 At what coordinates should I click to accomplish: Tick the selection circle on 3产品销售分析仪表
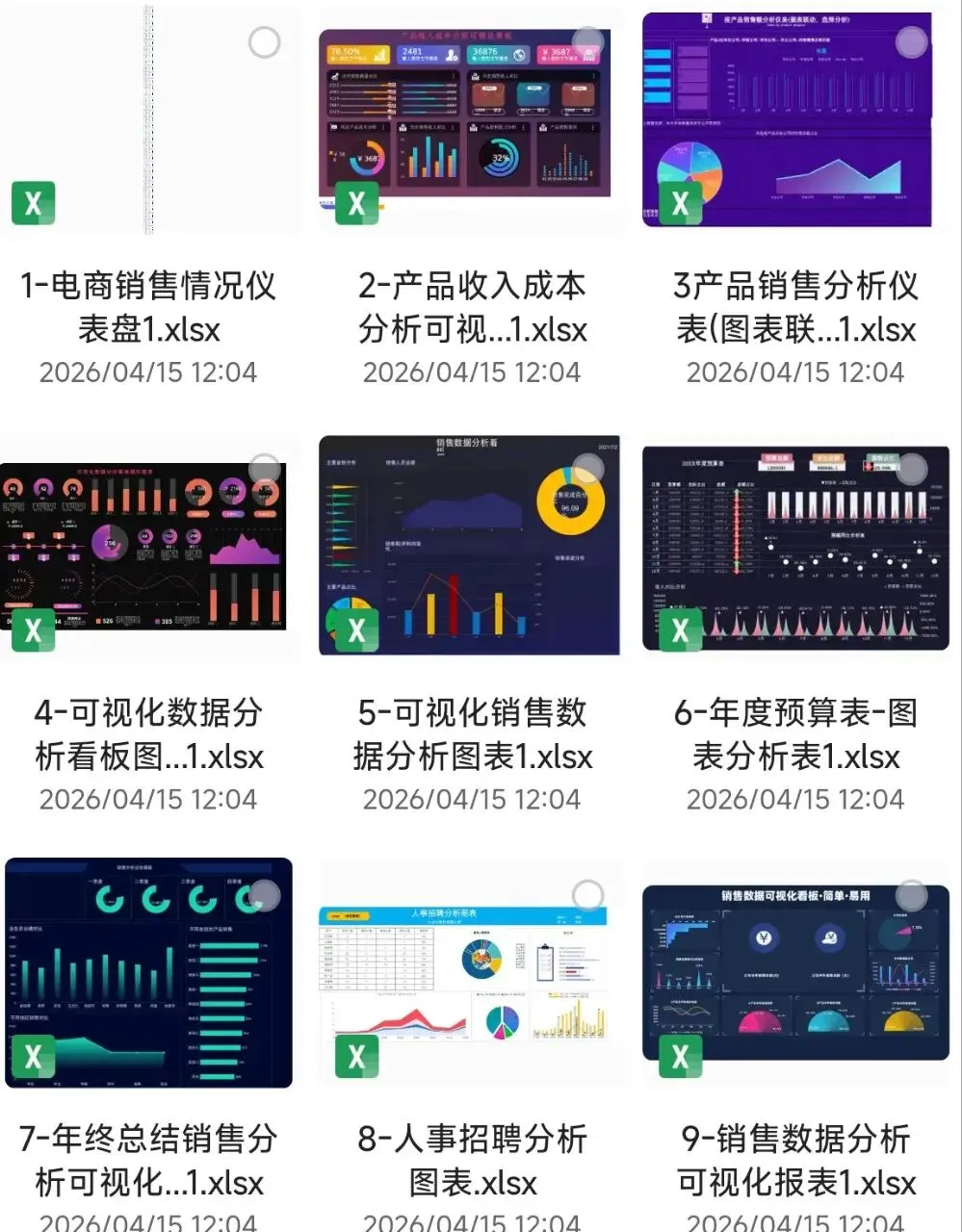911,42
